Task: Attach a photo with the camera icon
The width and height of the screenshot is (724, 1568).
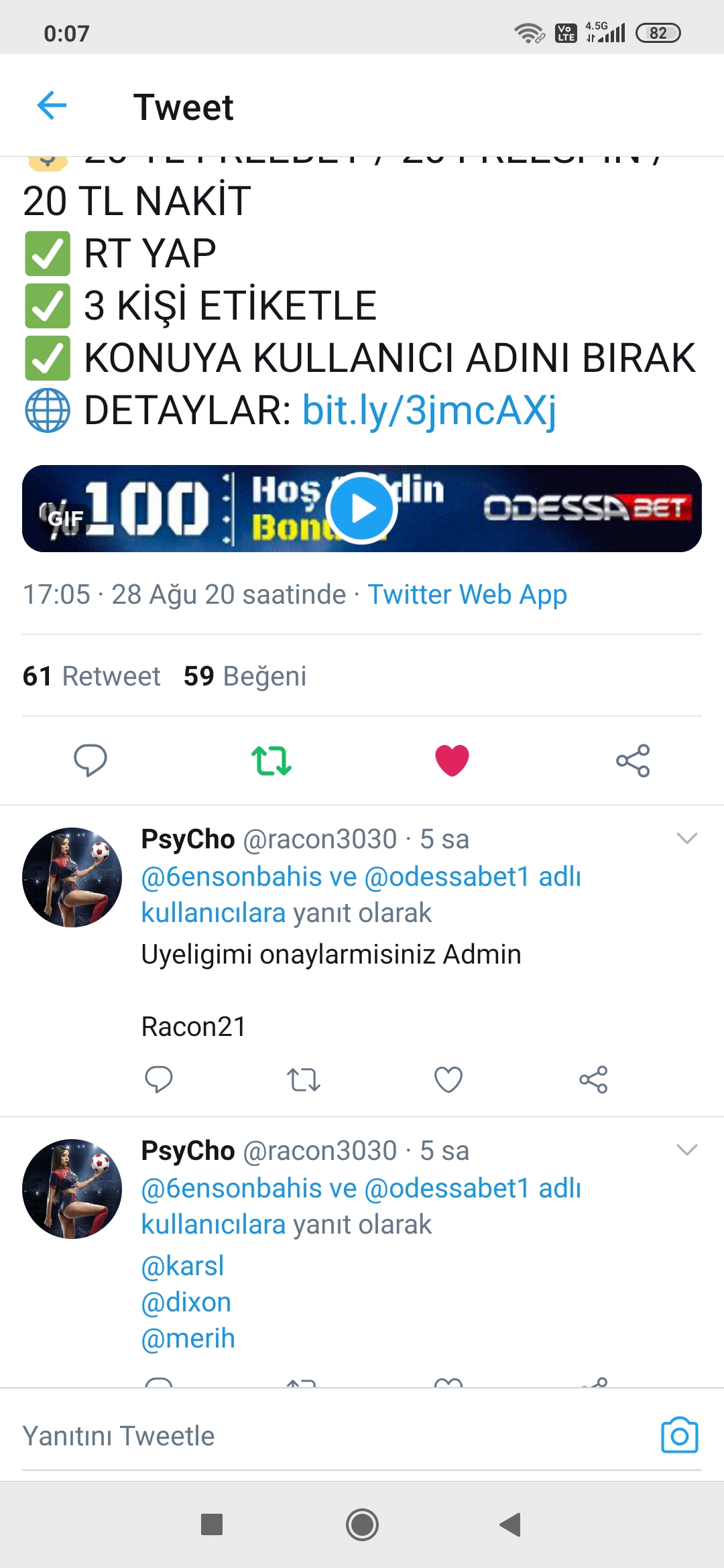Action: pos(680,1435)
